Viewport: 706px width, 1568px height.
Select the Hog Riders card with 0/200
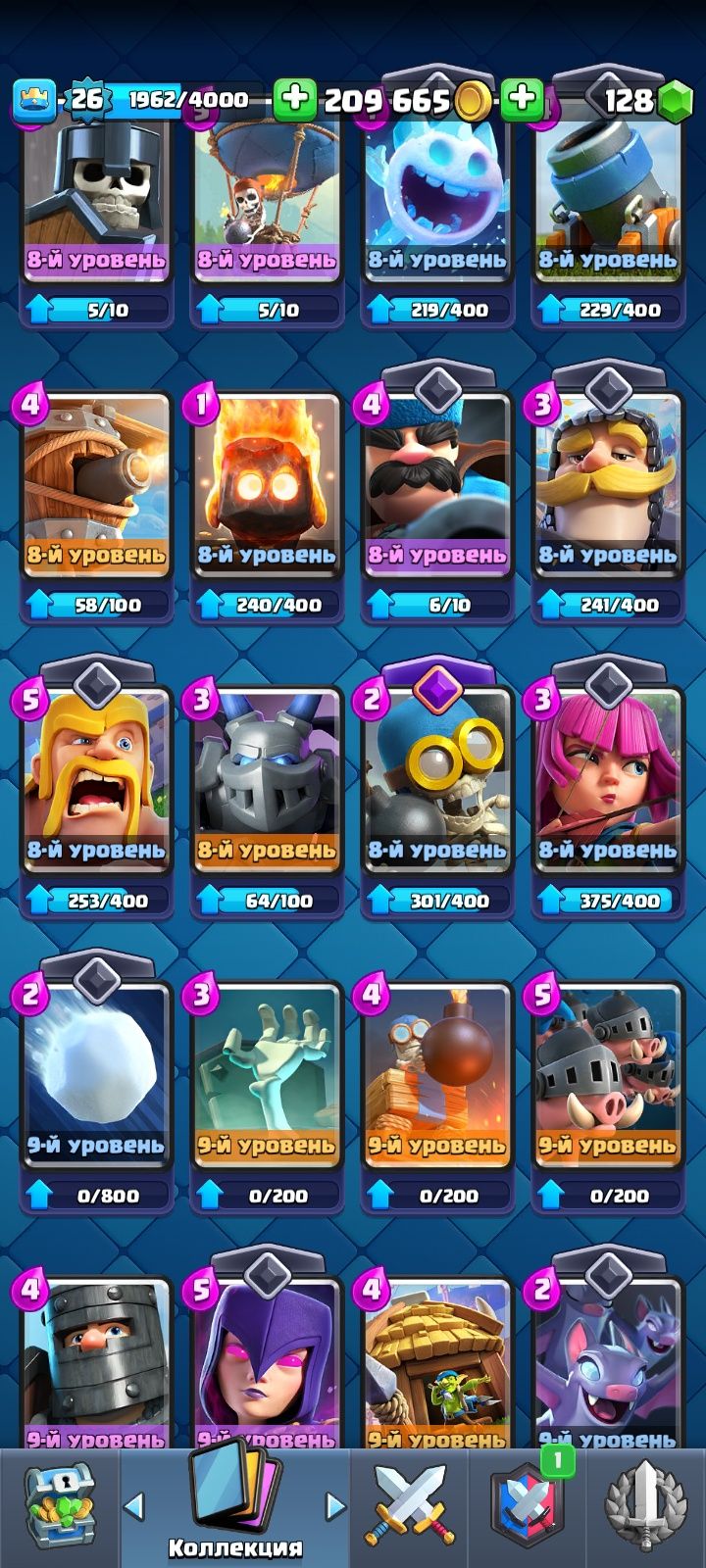click(608, 1078)
